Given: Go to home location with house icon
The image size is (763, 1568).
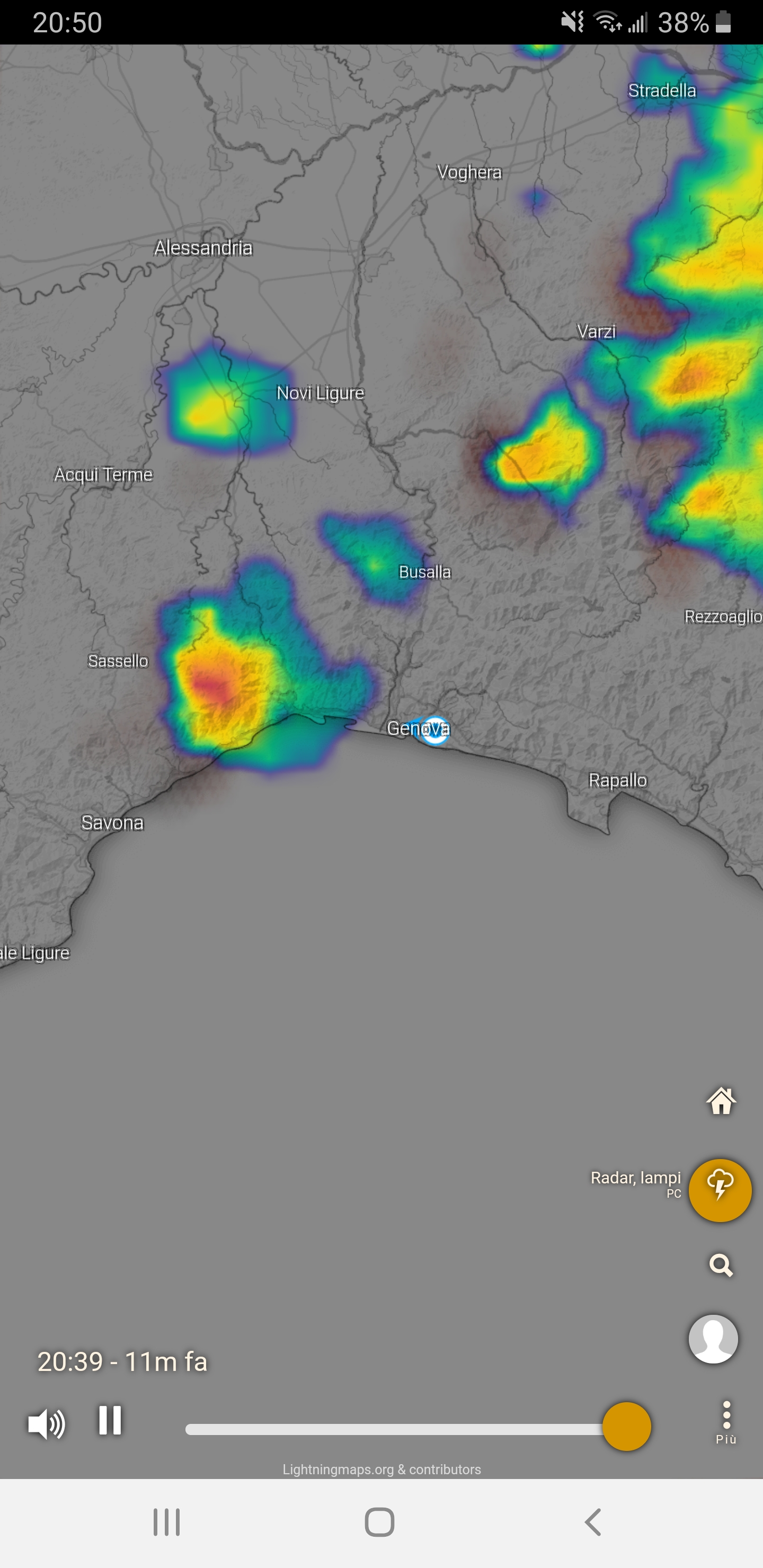Looking at the screenshot, I should coord(721,1101).
